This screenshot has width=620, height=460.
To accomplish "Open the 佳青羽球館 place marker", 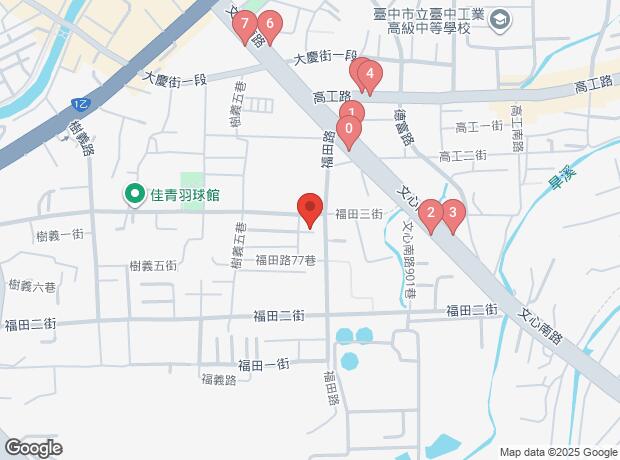I will (x=133, y=194).
